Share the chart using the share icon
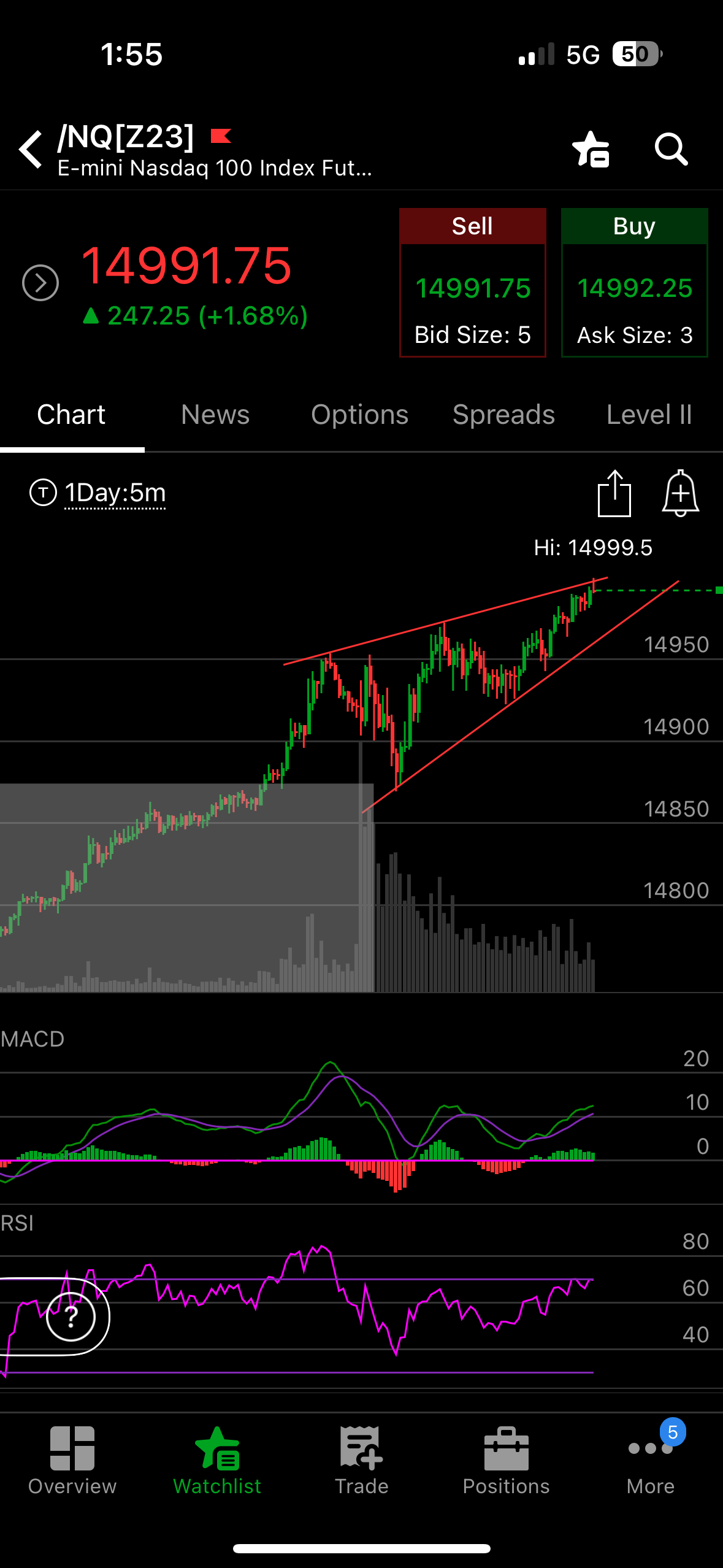 614,493
